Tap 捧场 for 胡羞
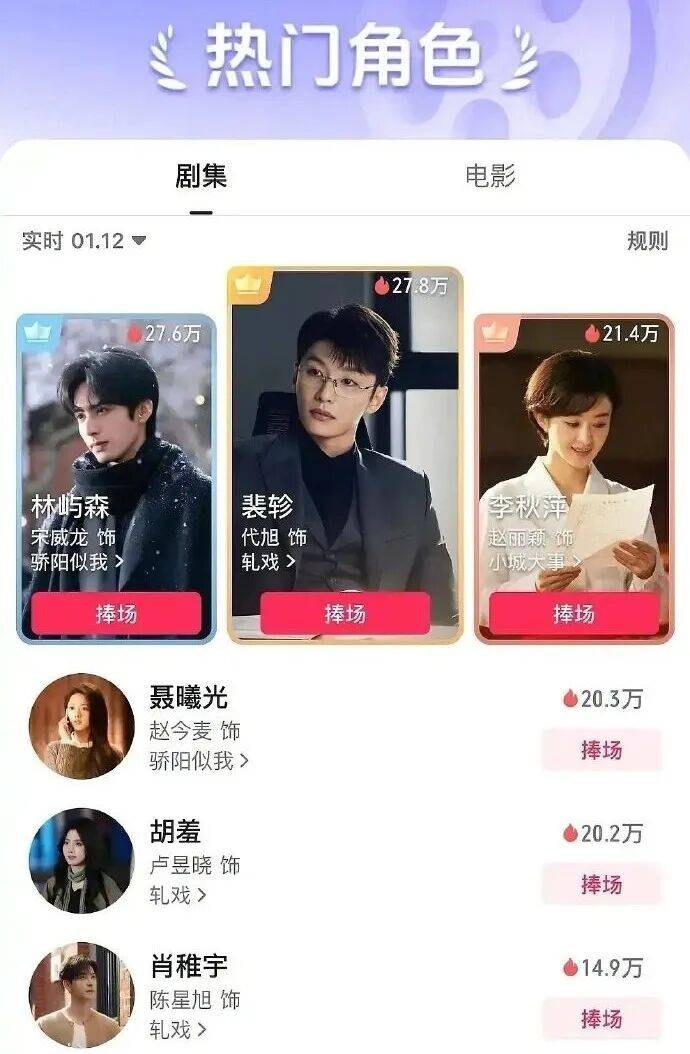 pos(601,884)
